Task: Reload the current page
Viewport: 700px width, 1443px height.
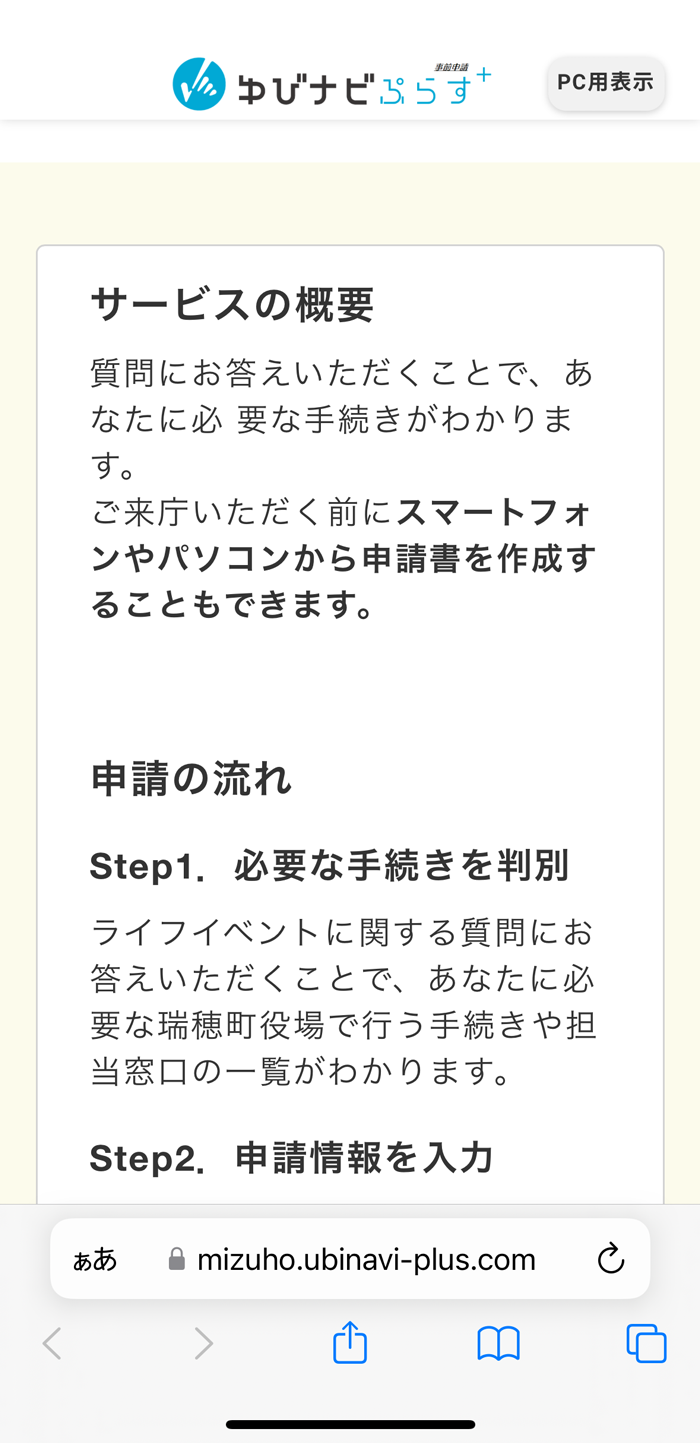Action: [x=610, y=1259]
